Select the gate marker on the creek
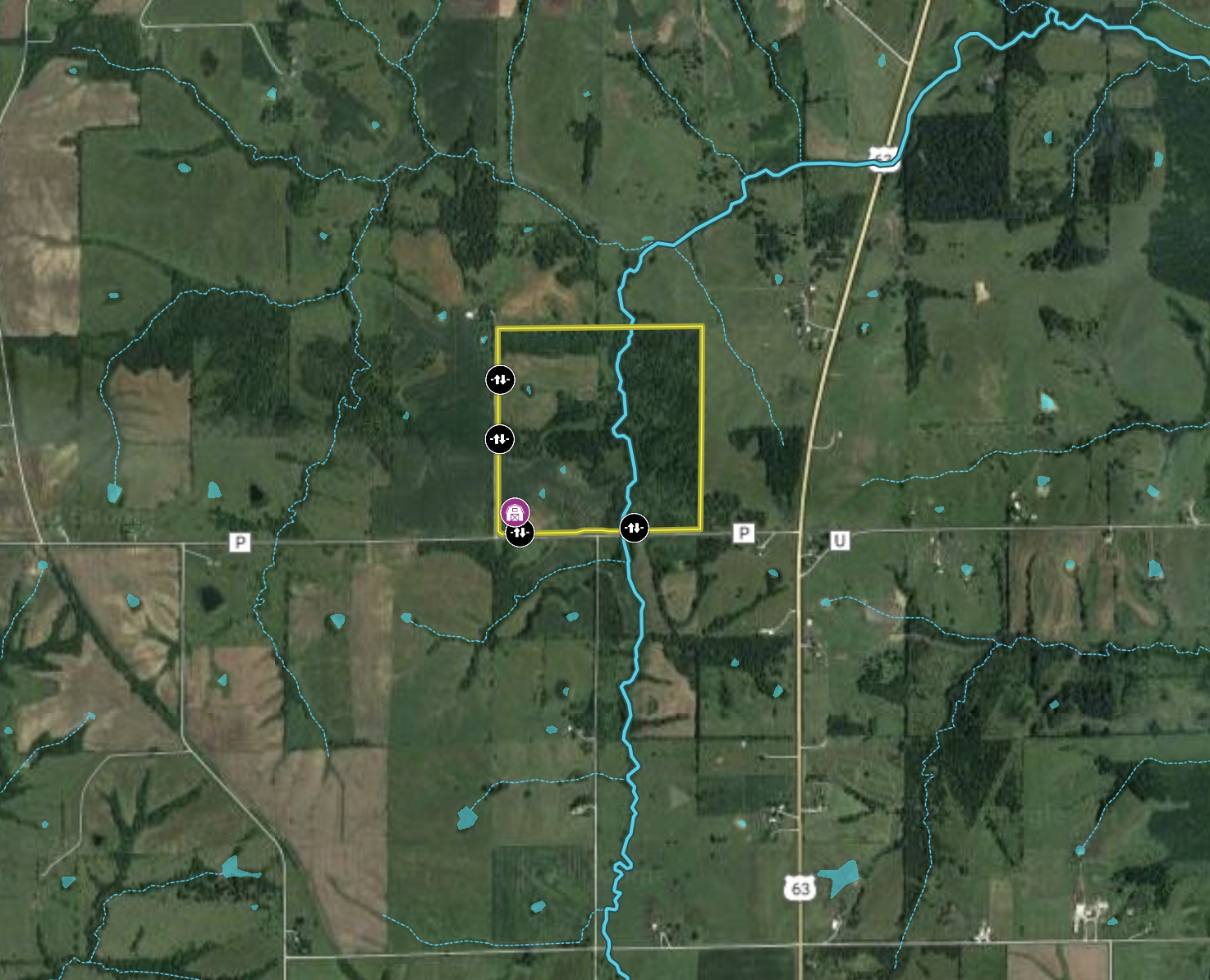 pyautogui.click(x=634, y=528)
